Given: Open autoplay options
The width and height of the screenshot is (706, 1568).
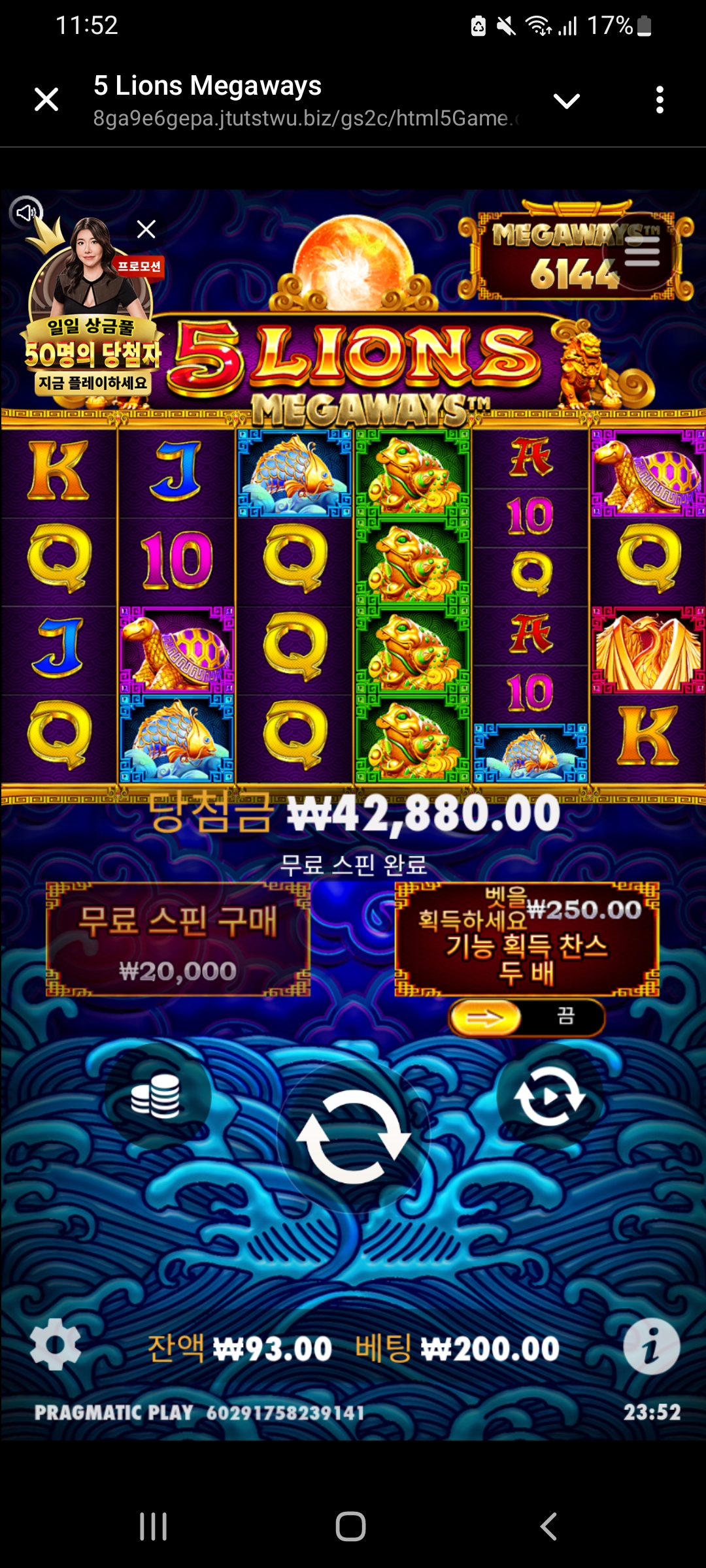Looking at the screenshot, I should click(549, 1096).
